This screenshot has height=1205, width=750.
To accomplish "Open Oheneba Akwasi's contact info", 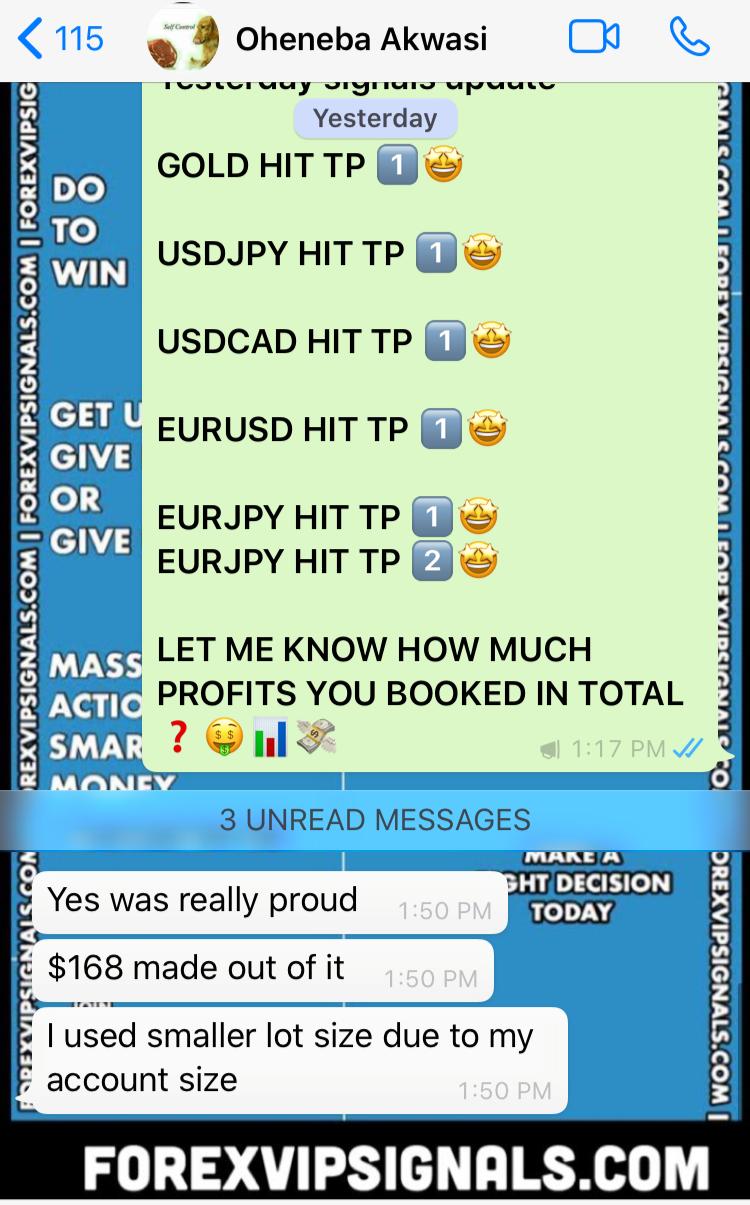I will [x=360, y=39].
